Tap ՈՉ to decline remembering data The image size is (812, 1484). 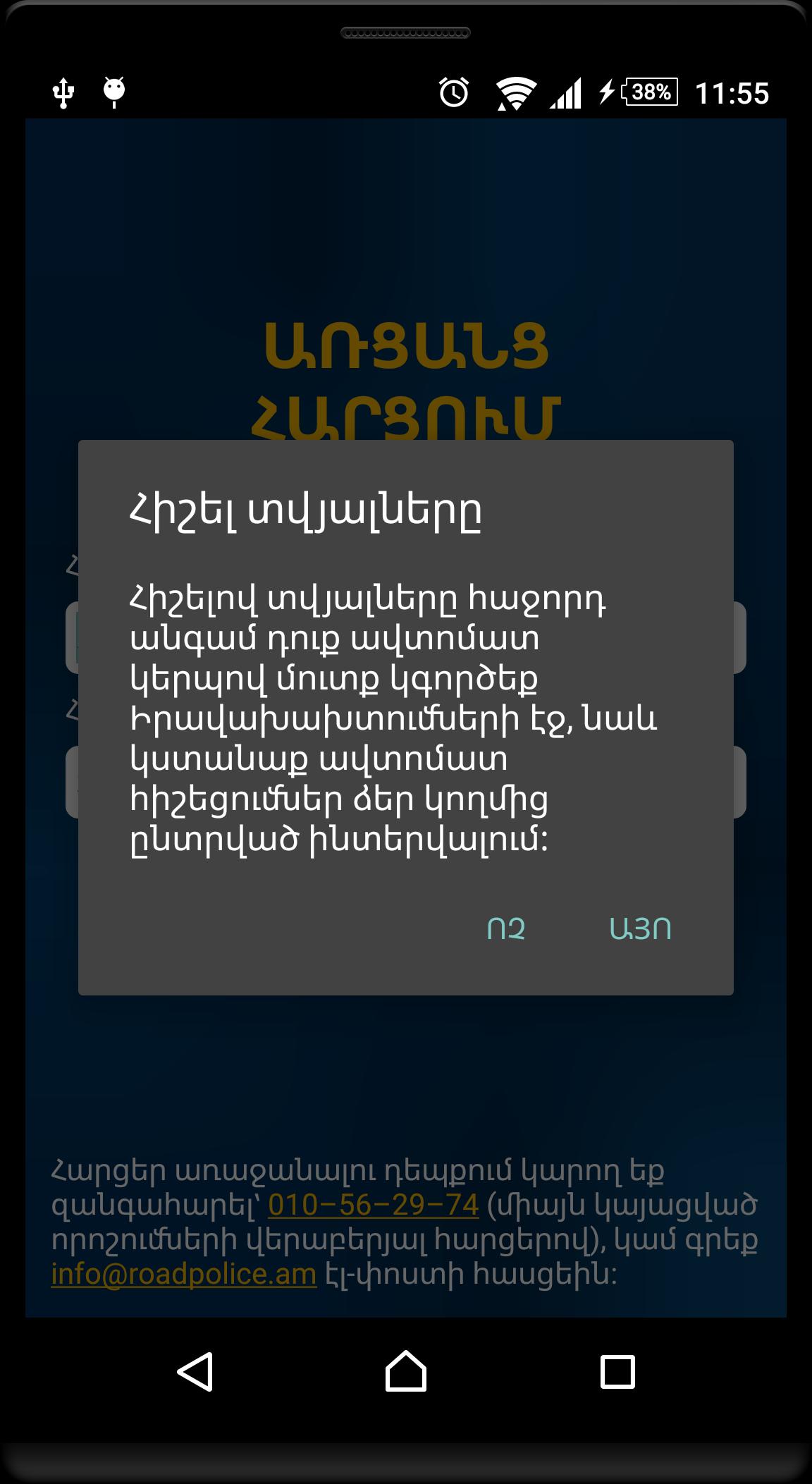click(x=506, y=928)
